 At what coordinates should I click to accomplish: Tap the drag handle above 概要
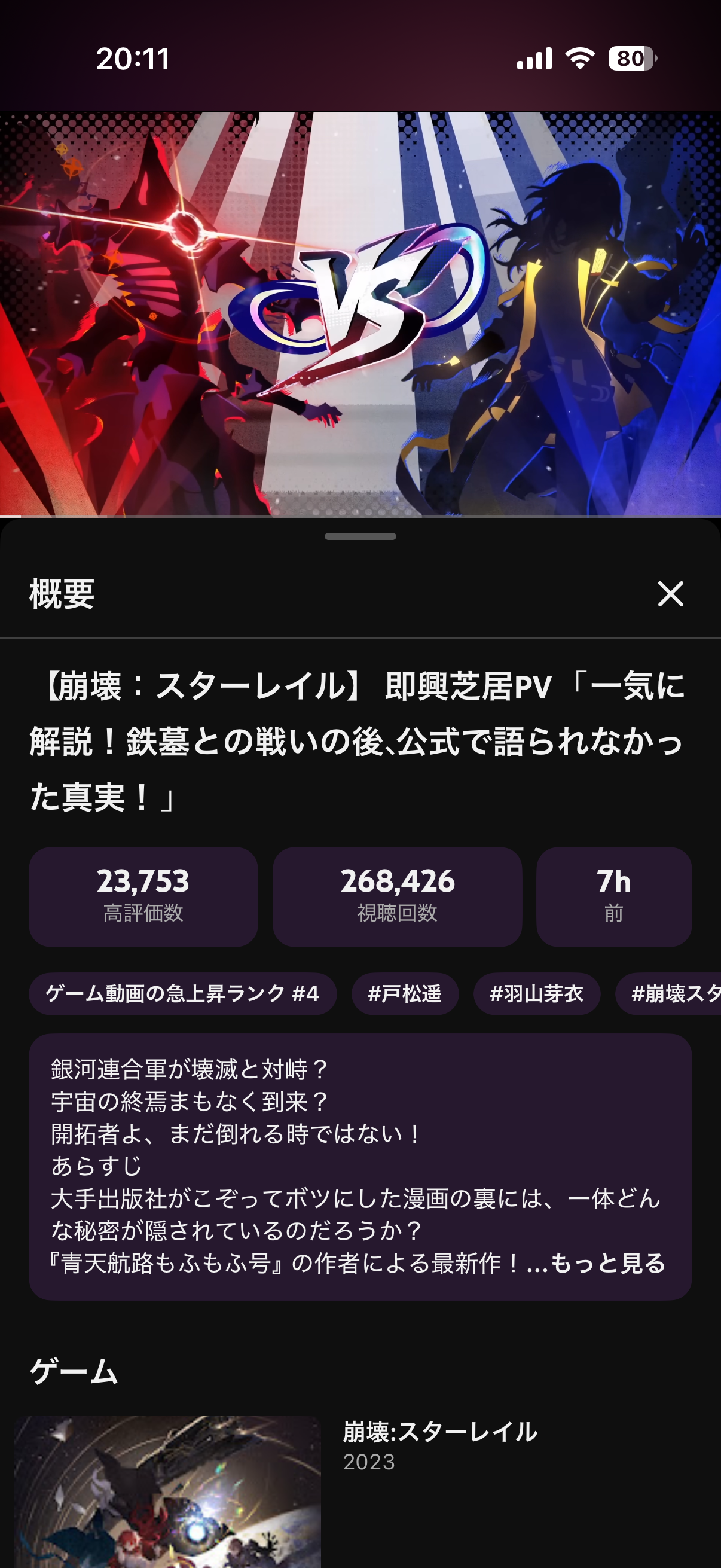pos(360,536)
